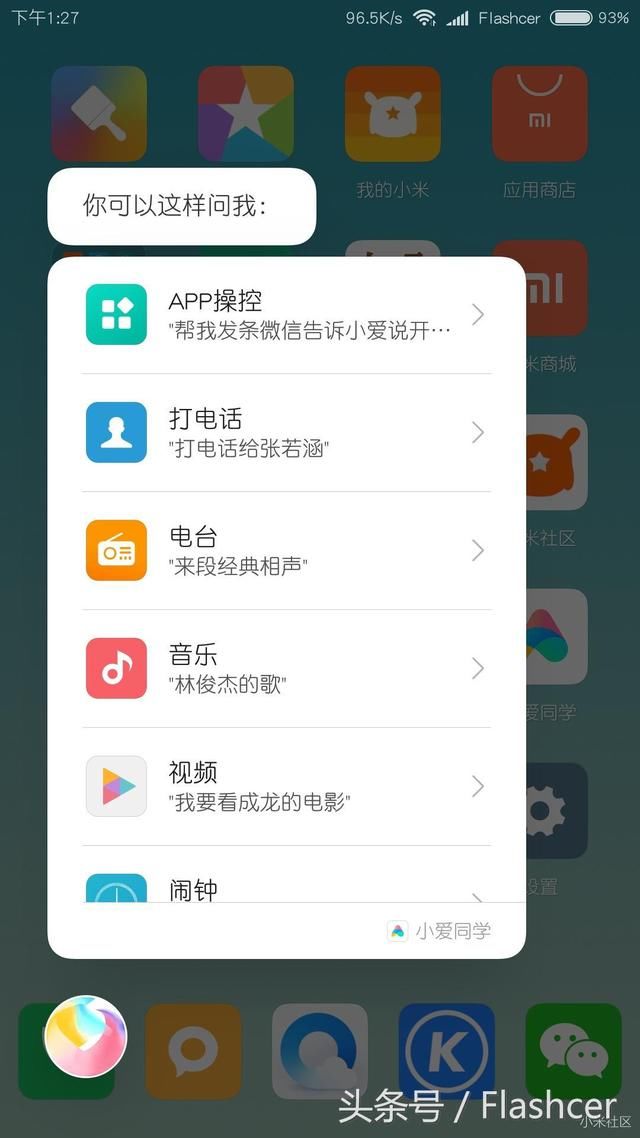Open the 音乐 music suggestions row
640x1138 pixels.
286,669
